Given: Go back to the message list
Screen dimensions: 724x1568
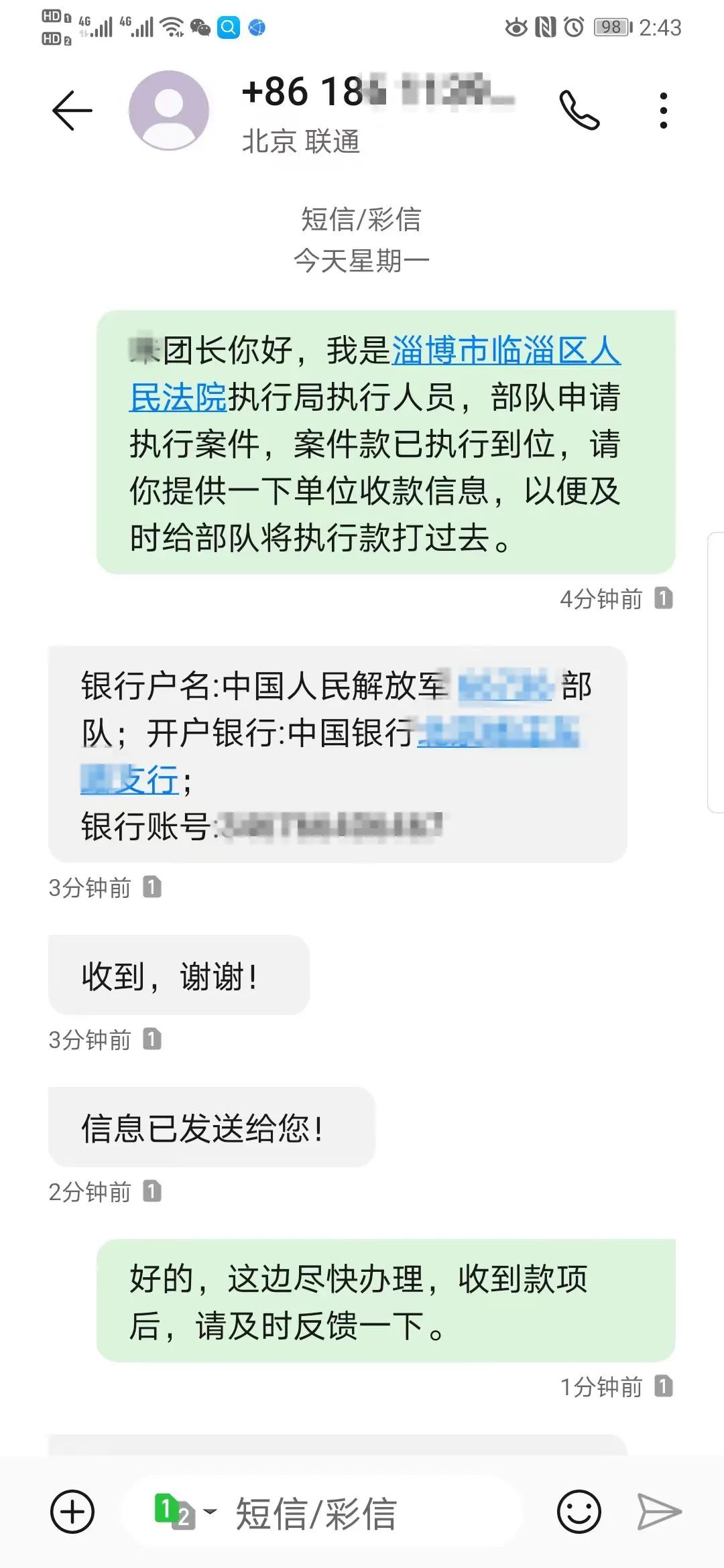Looking at the screenshot, I should (x=72, y=111).
